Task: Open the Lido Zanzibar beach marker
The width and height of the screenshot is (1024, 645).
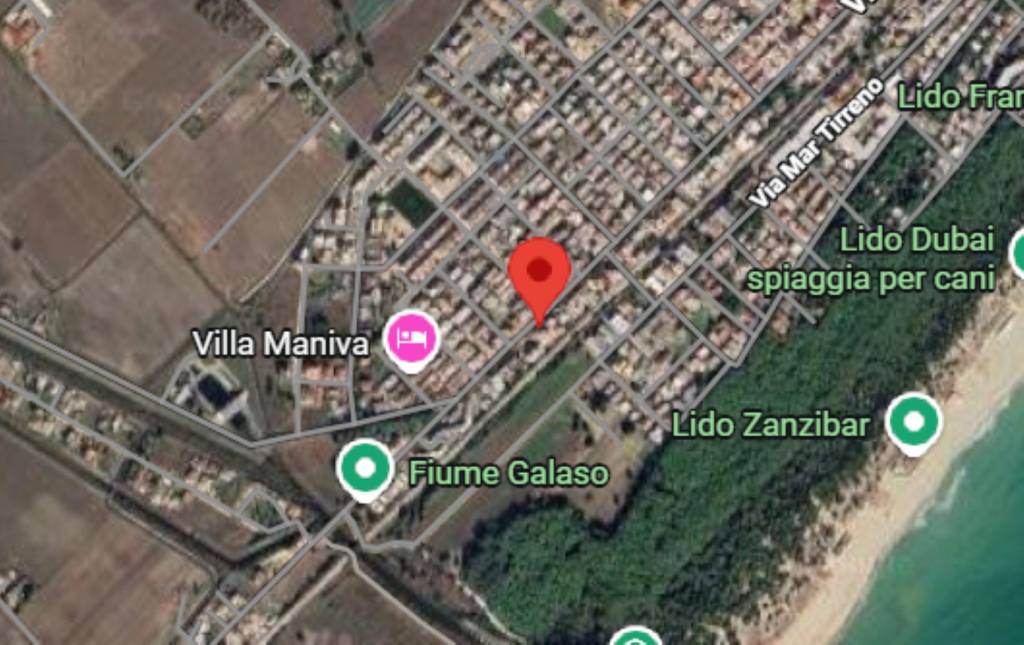Action: click(913, 421)
